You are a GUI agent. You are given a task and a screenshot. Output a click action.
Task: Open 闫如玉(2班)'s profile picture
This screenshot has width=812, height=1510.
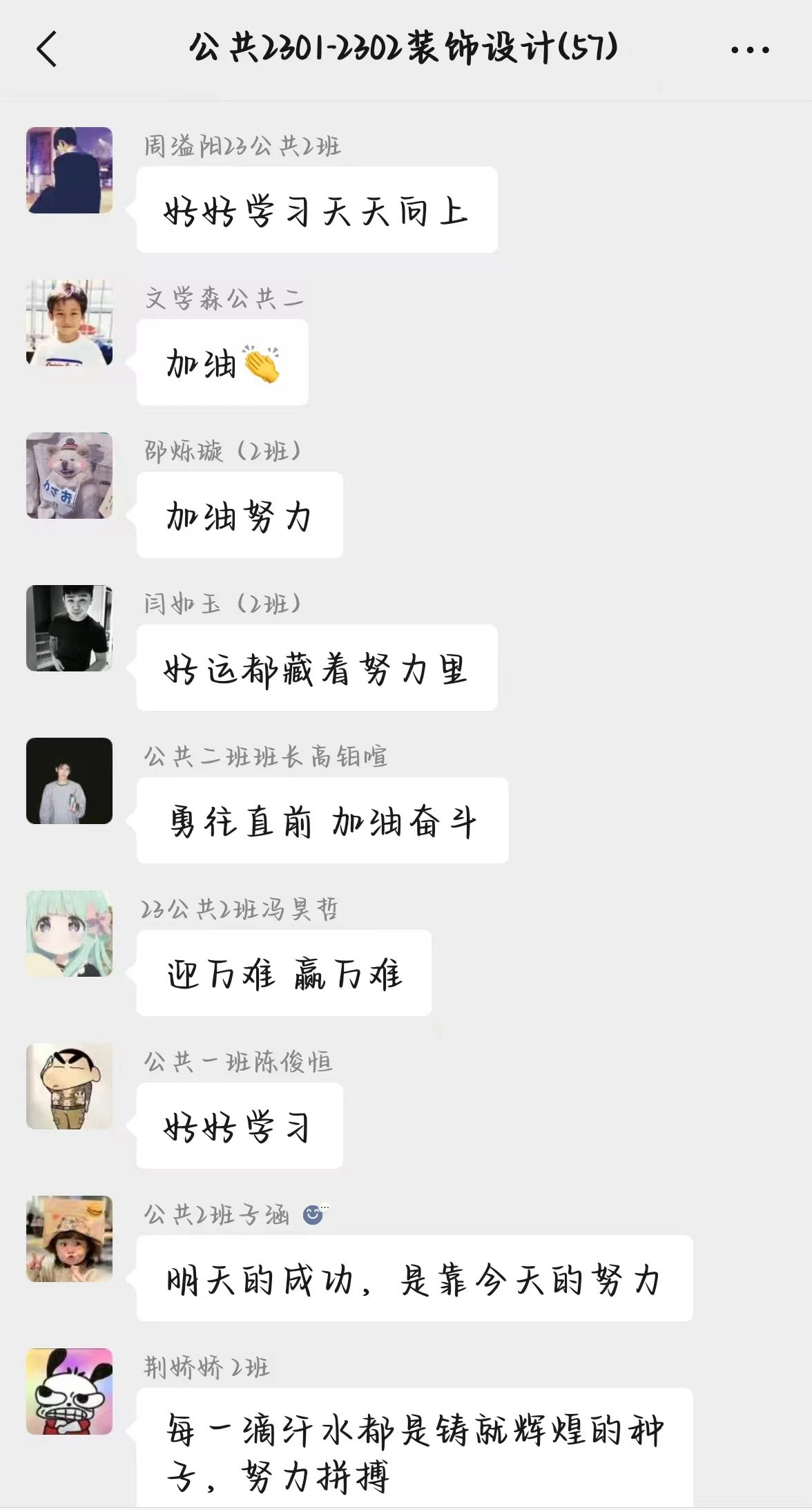click(69, 628)
